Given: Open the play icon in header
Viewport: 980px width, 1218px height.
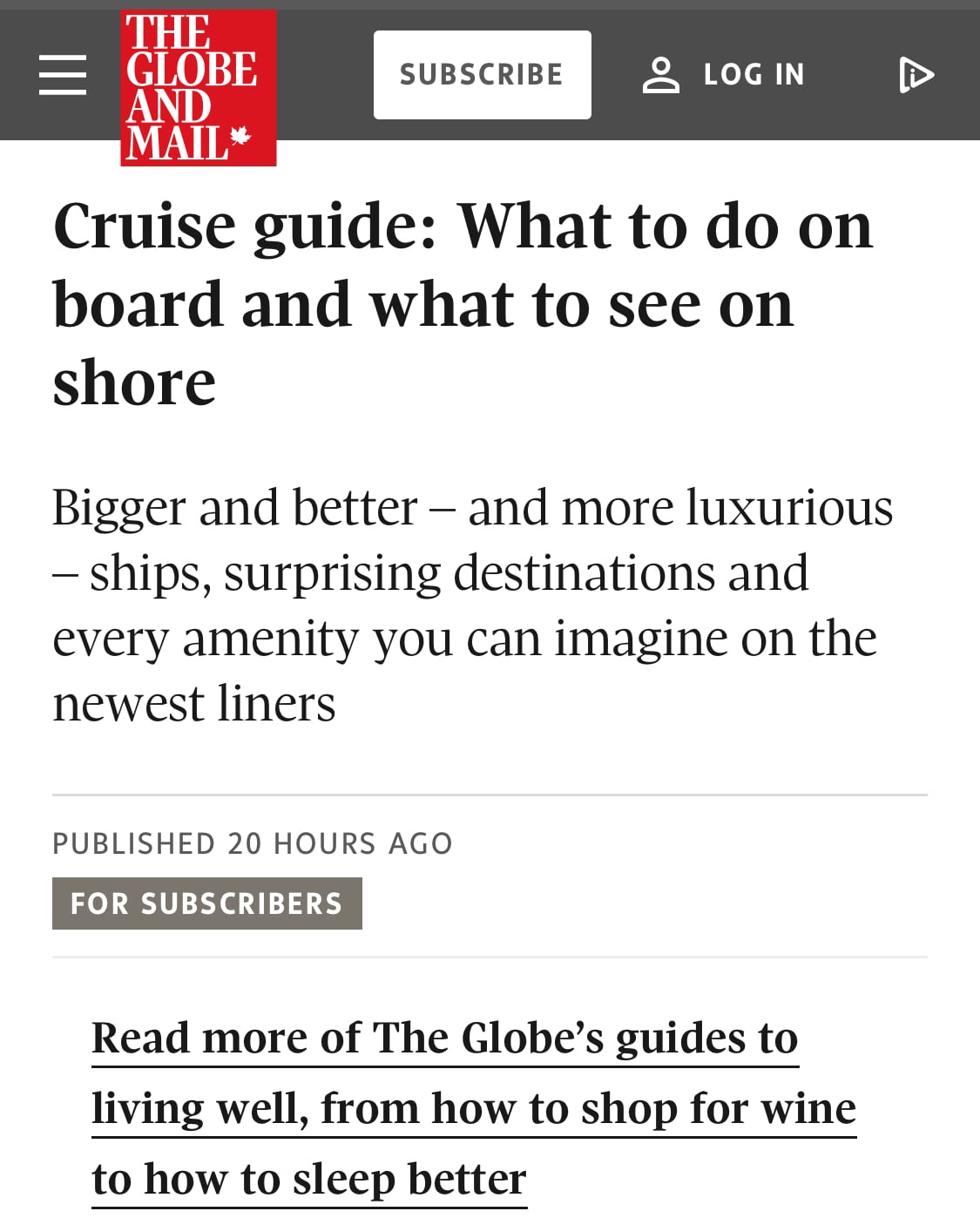Looking at the screenshot, I should 916,75.
